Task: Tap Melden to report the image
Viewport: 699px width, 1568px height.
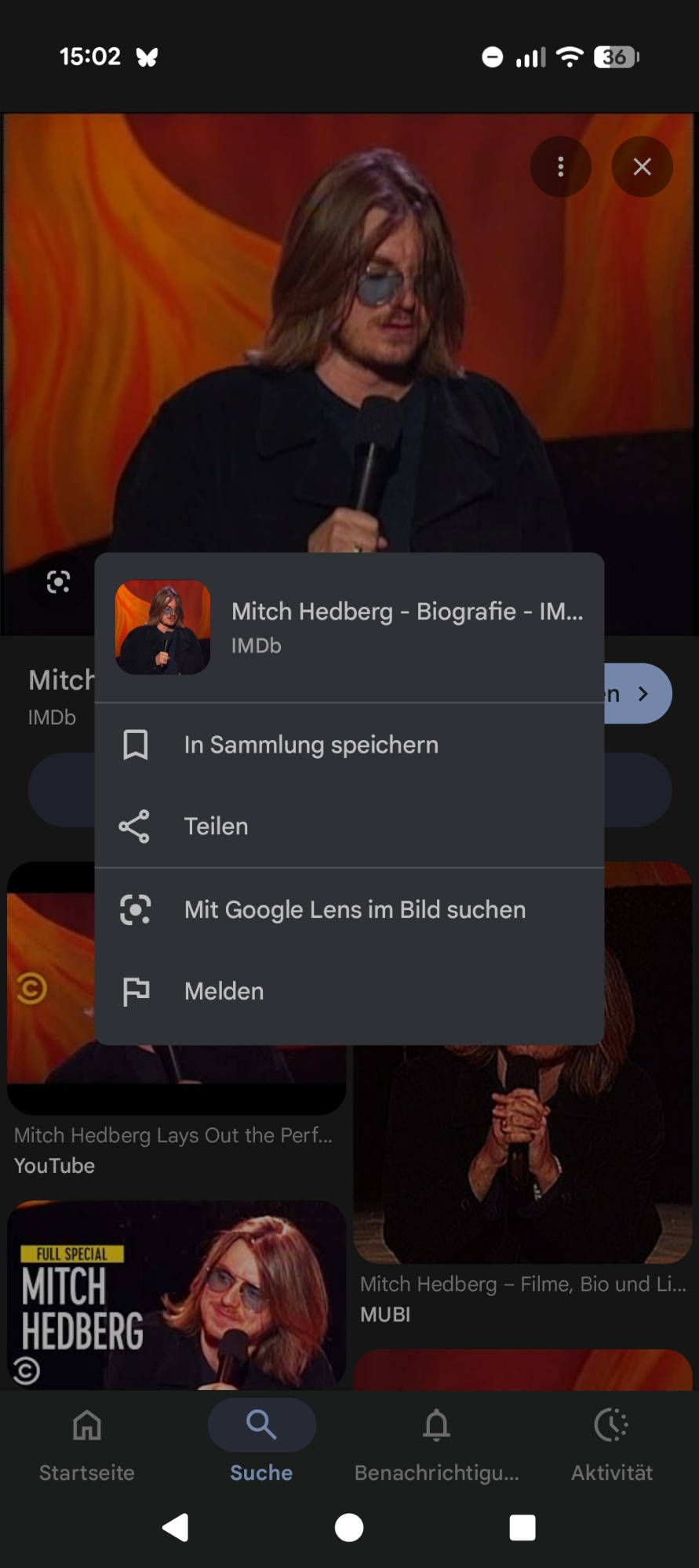Action: (224, 992)
